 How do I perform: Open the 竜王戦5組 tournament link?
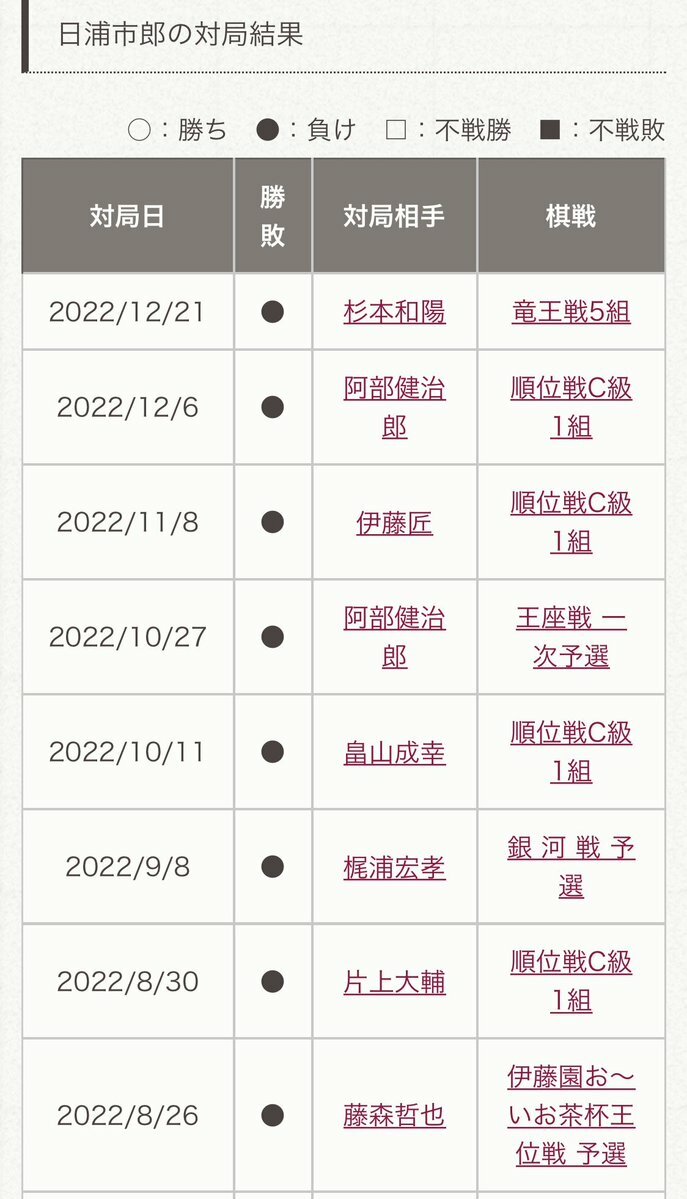[571, 312]
